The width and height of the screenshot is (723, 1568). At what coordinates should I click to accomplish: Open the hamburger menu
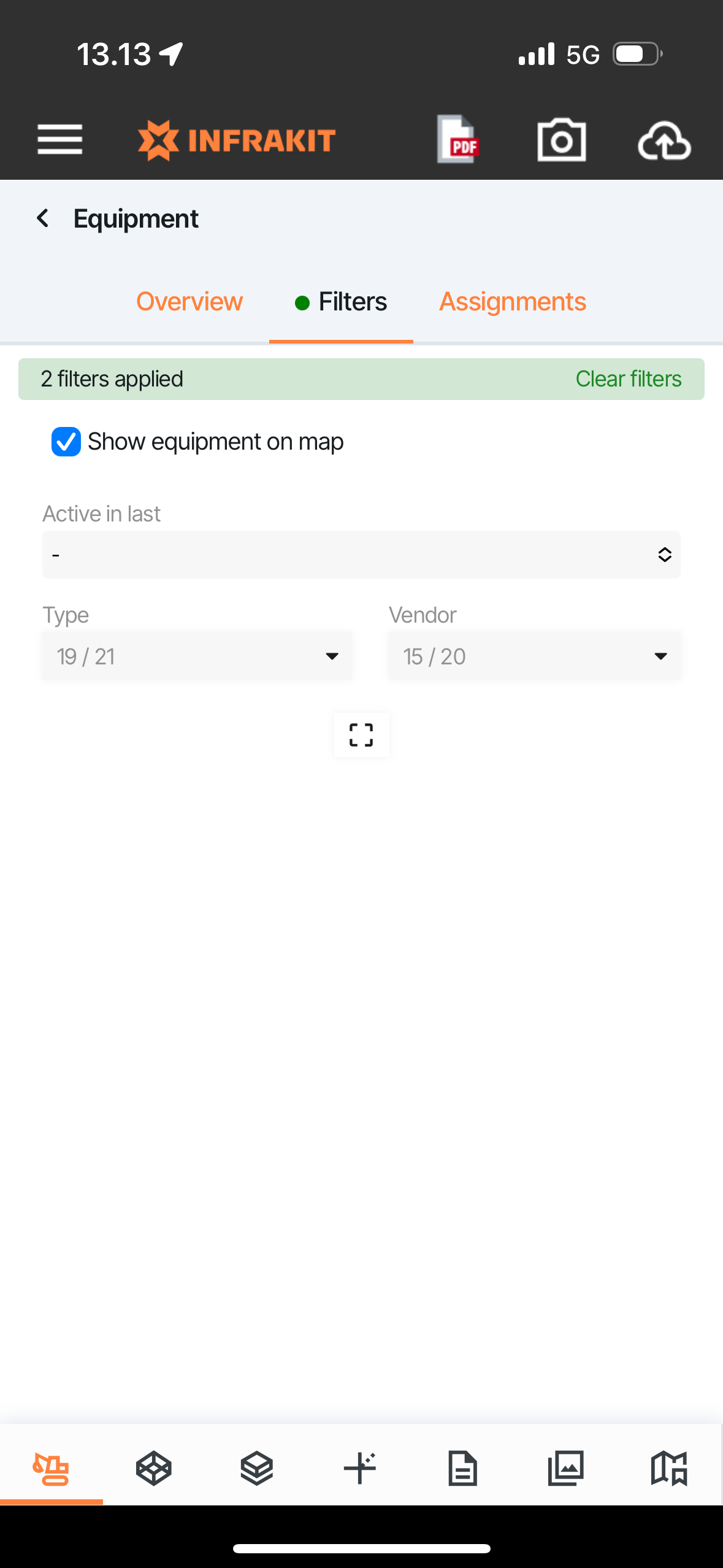[x=59, y=139]
